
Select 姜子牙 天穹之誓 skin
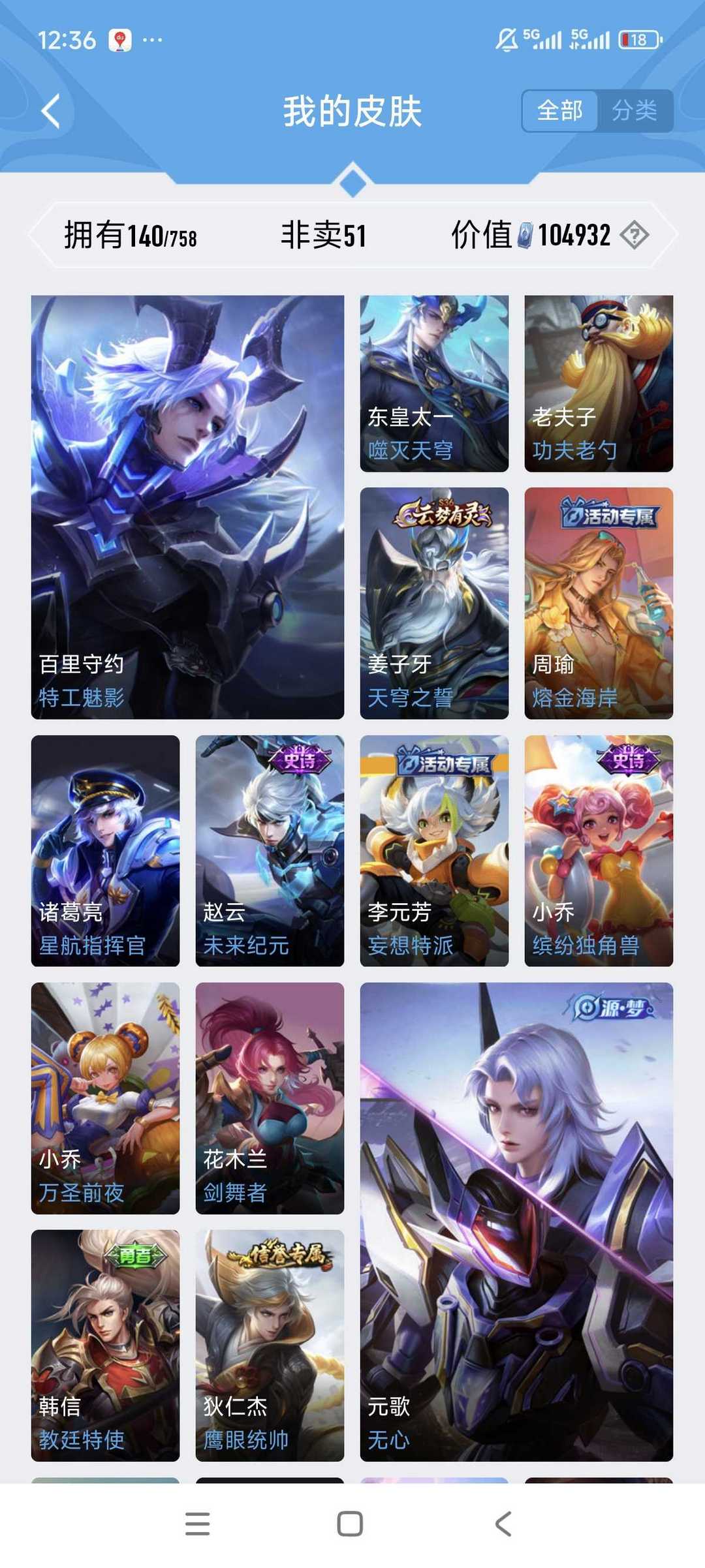click(x=434, y=603)
